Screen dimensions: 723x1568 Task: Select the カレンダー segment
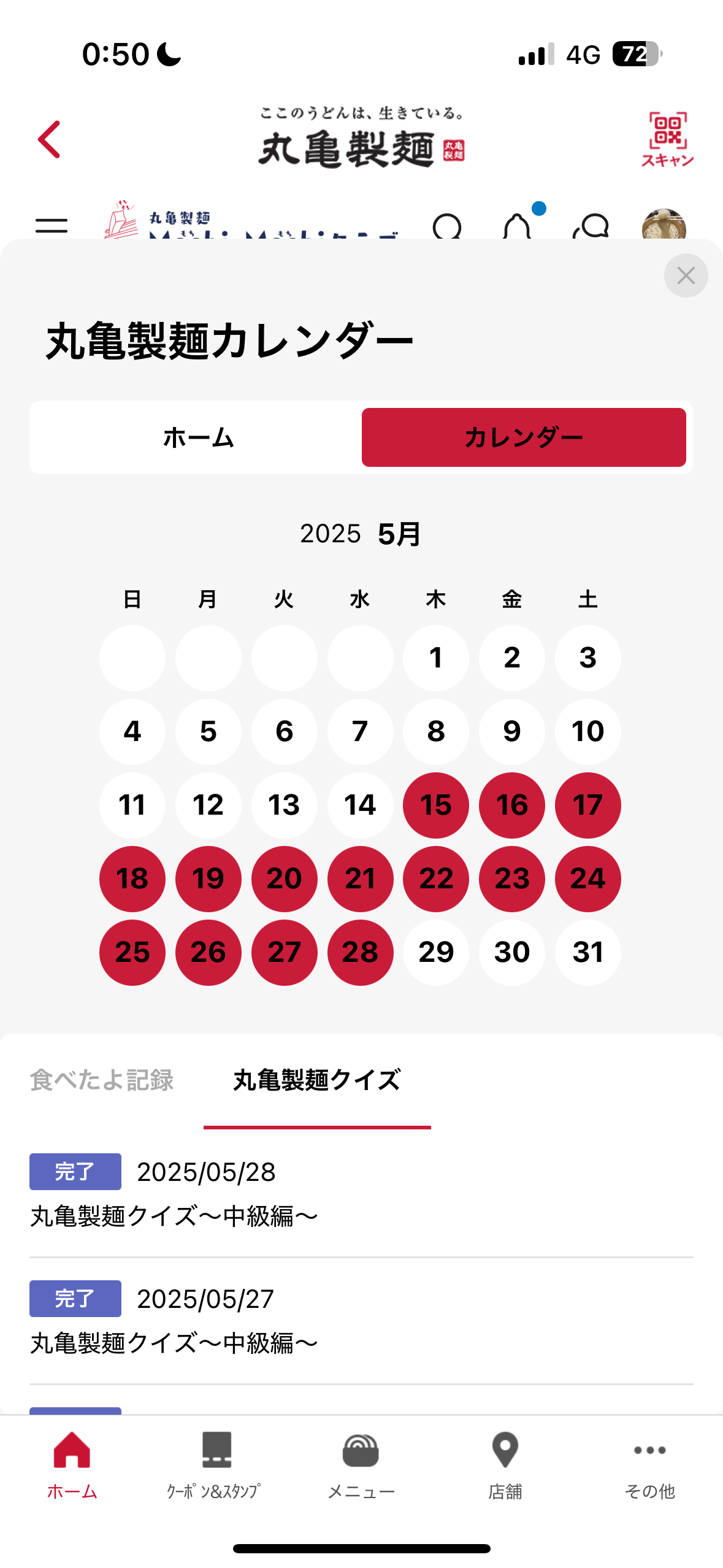[524, 437]
